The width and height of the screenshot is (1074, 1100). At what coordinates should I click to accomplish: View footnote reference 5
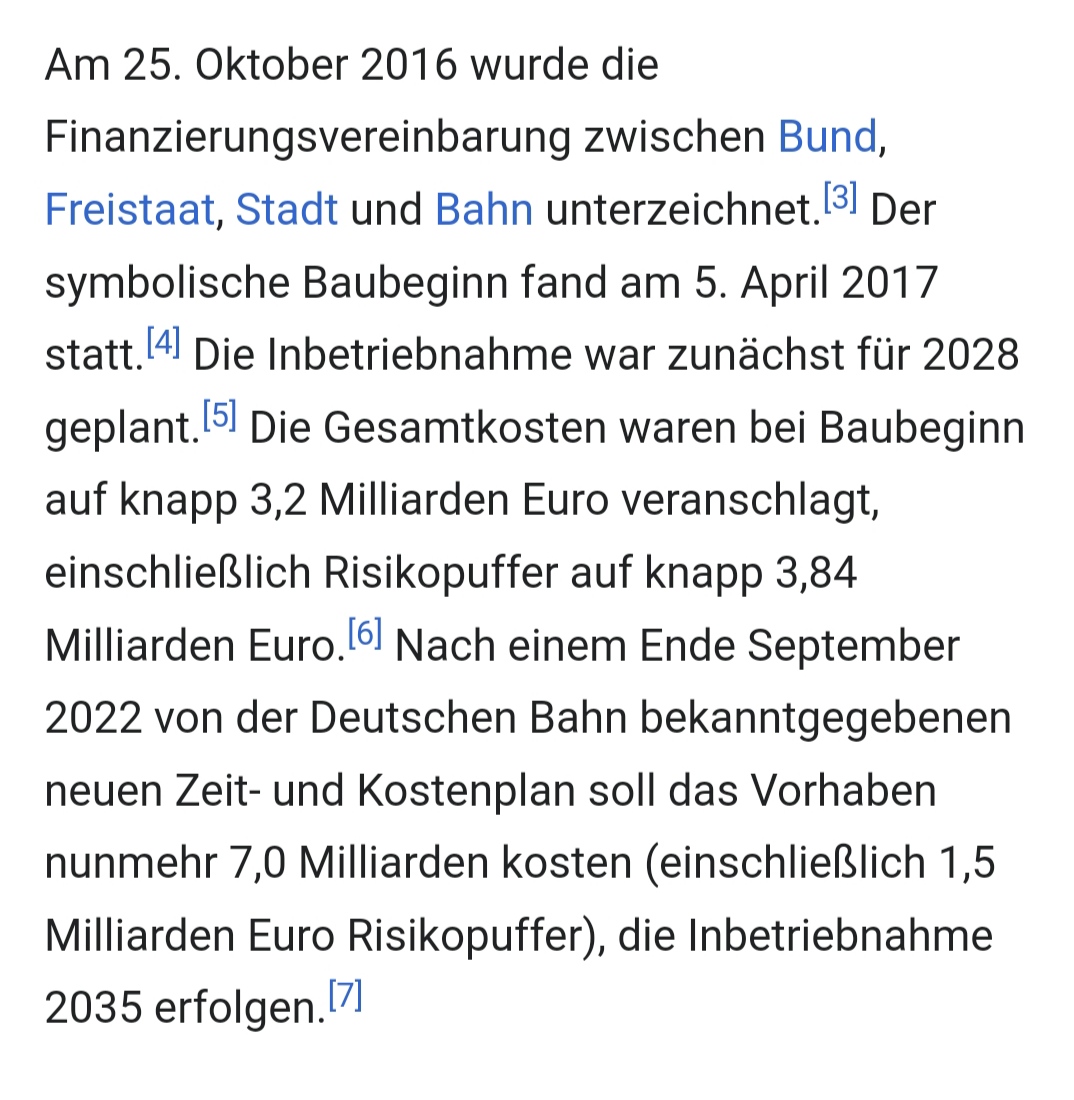(218, 416)
